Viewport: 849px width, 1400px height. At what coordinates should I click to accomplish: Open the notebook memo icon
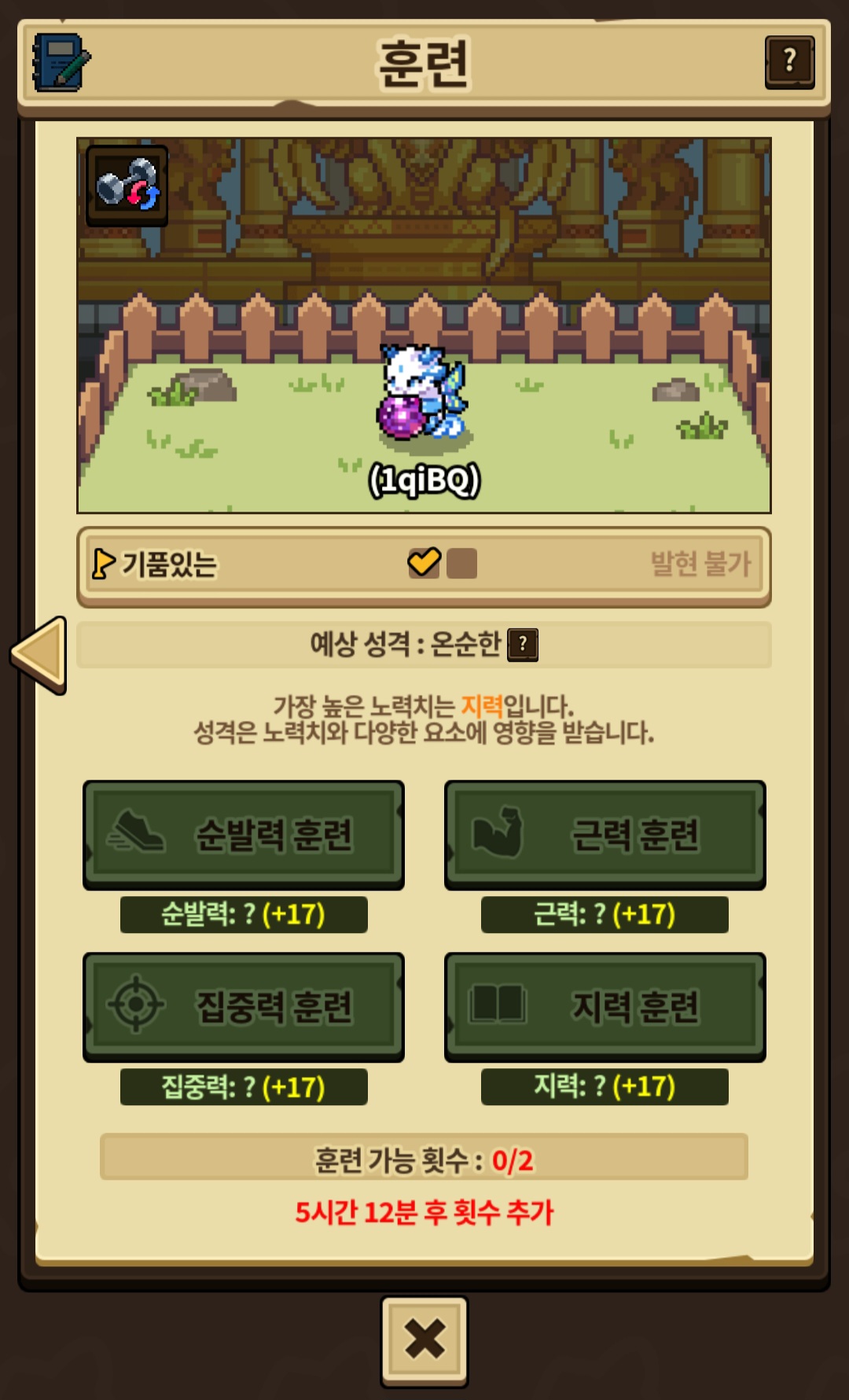click(61, 62)
